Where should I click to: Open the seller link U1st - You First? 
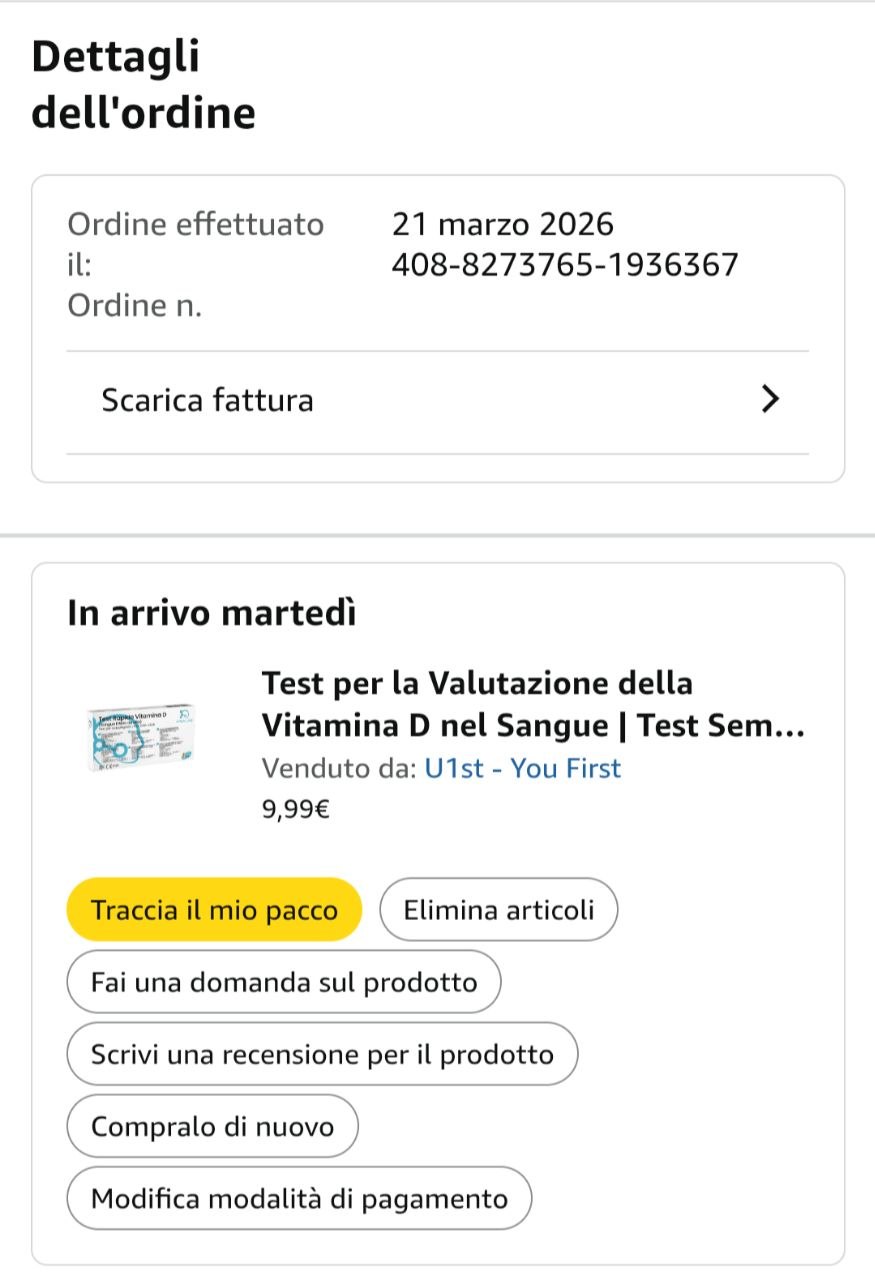tap(523, 768)
